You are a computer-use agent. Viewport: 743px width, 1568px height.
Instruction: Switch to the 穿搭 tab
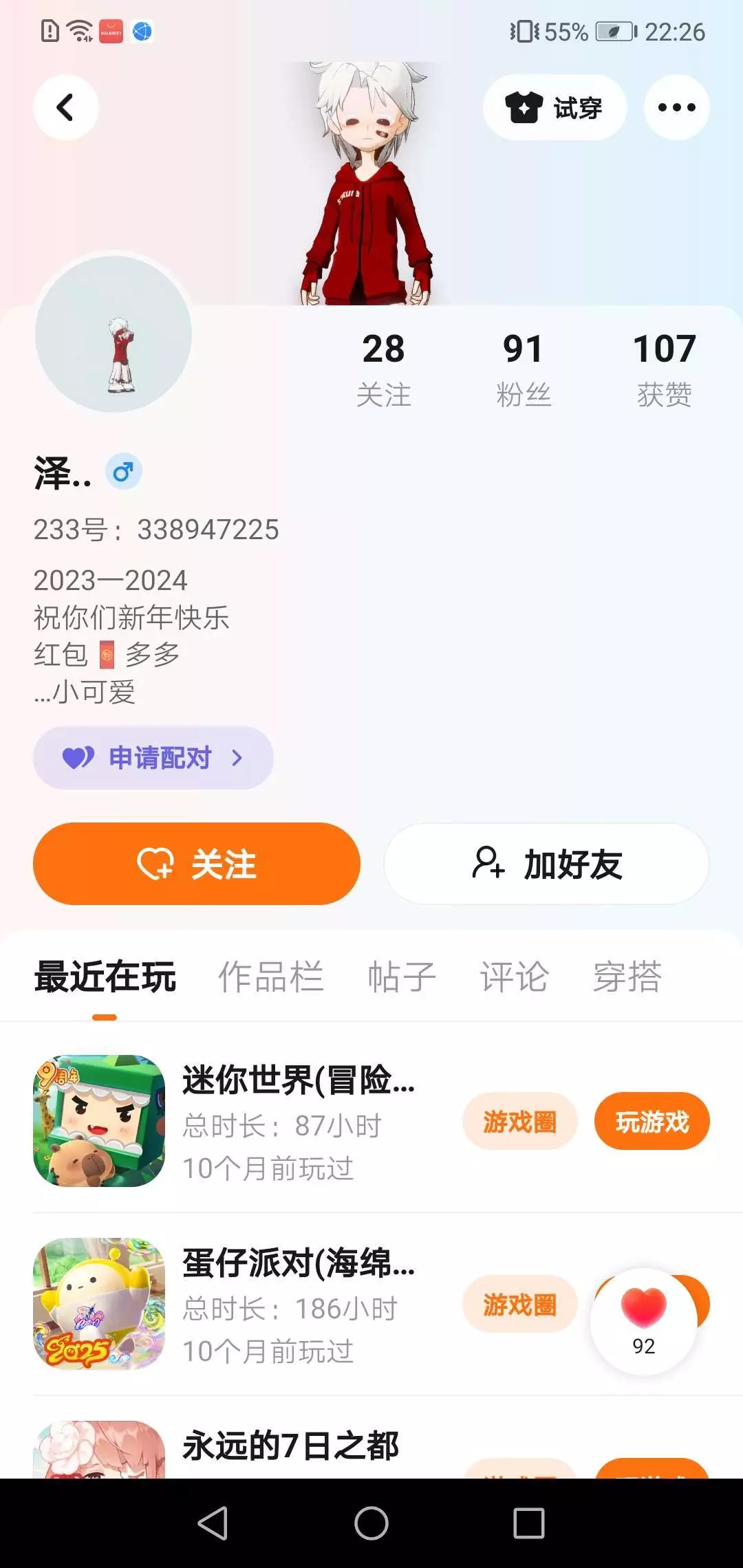[x=627, y=977]
